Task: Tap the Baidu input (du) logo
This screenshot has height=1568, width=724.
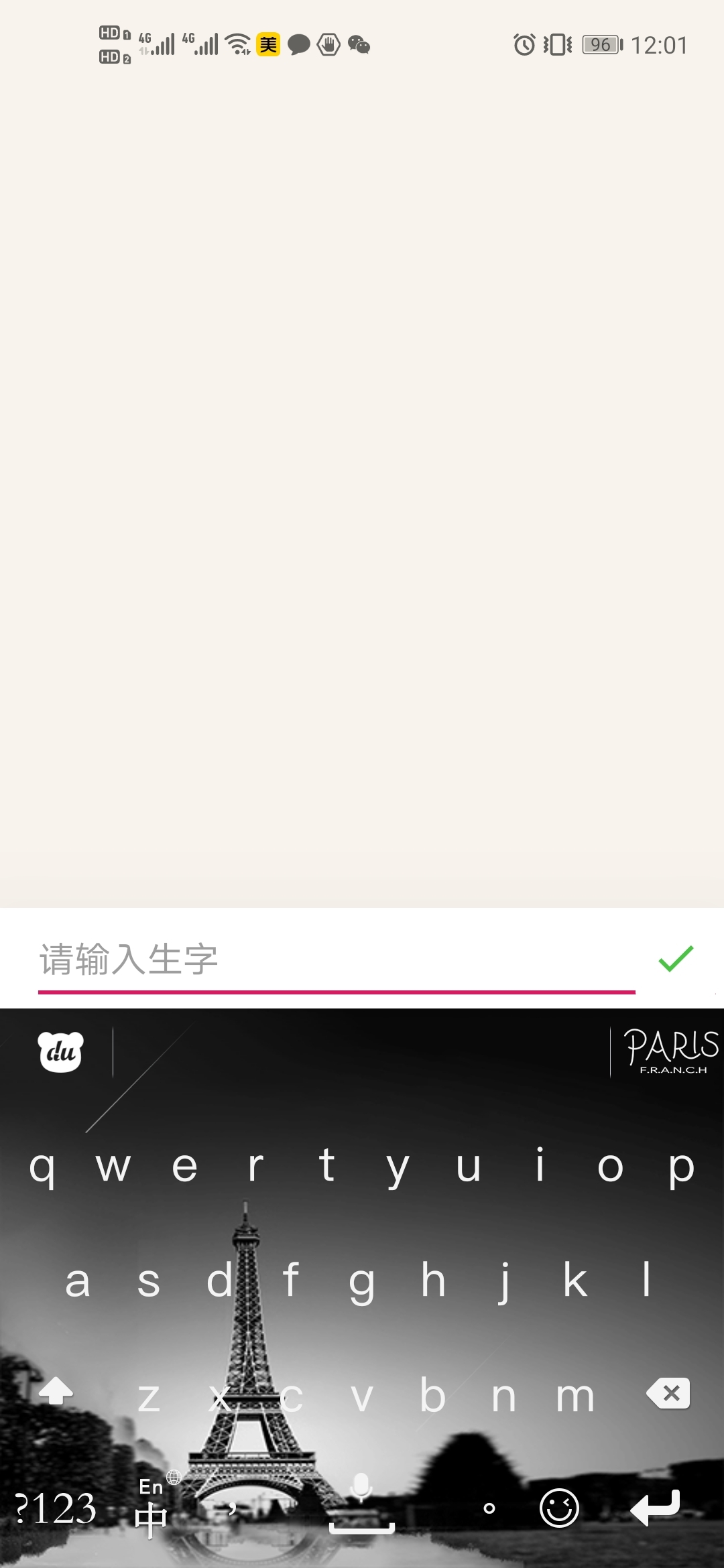Action: [x=61, y=1052]
